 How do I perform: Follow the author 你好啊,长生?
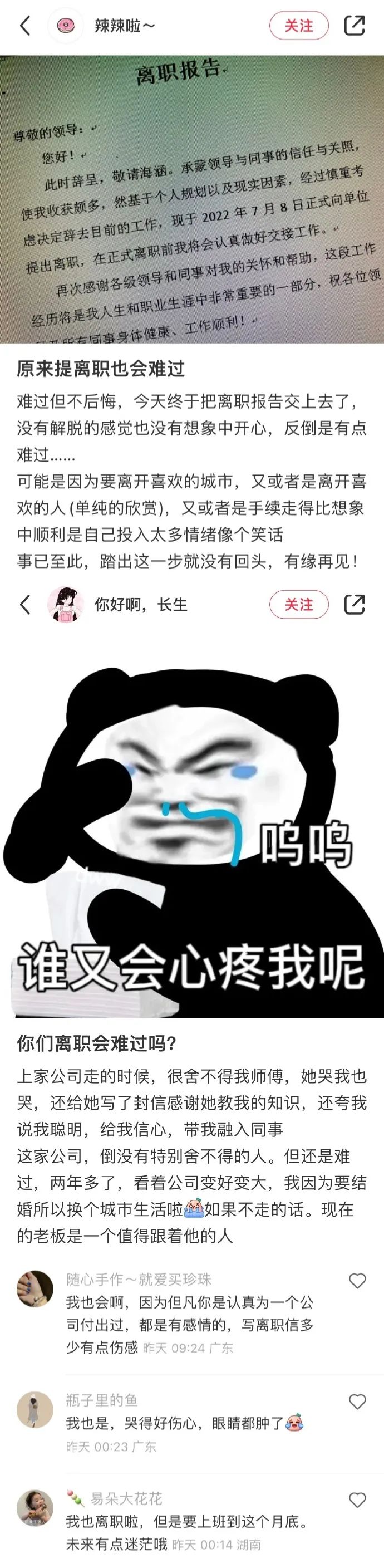(299, 605)
